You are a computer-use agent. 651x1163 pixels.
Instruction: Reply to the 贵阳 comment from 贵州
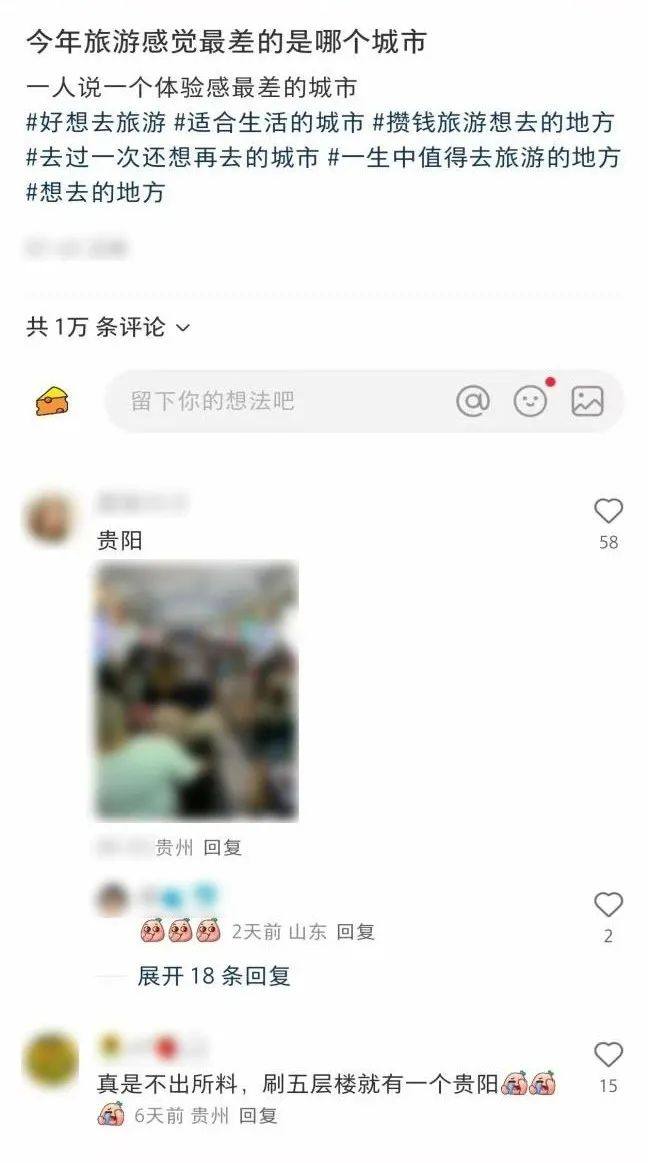pyautogui.click(x=222, y=847)
